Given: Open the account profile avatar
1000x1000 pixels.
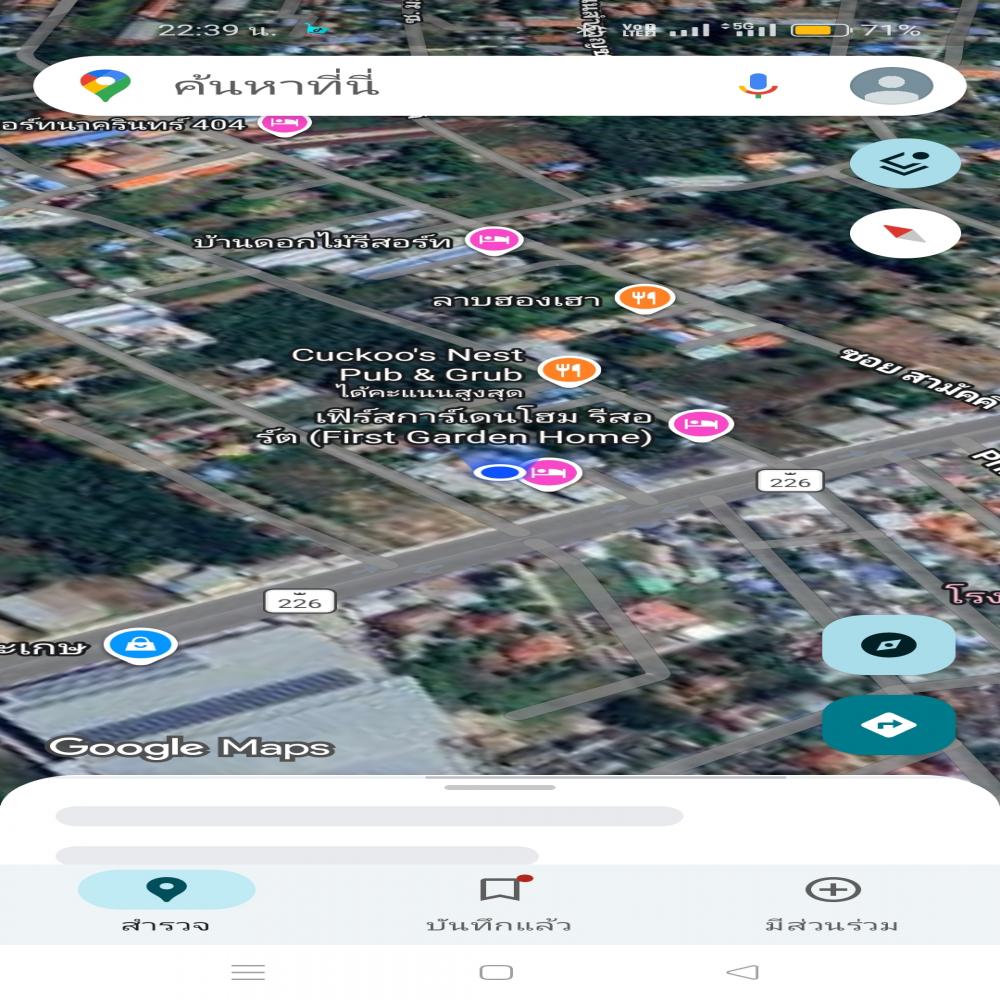Looking at the screenshot, I should coord(891,86).
